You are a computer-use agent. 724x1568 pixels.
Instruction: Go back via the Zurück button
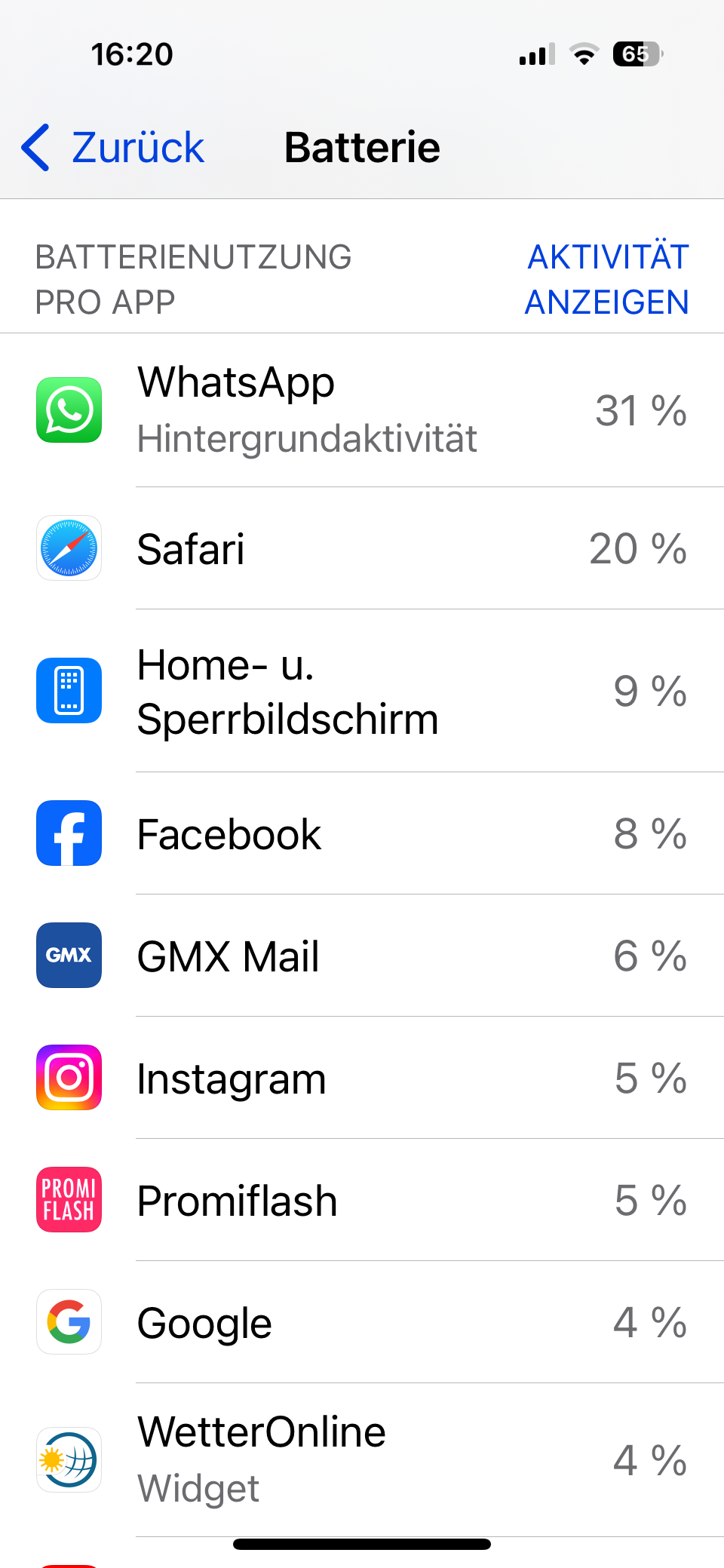click(x=115, y=147)
